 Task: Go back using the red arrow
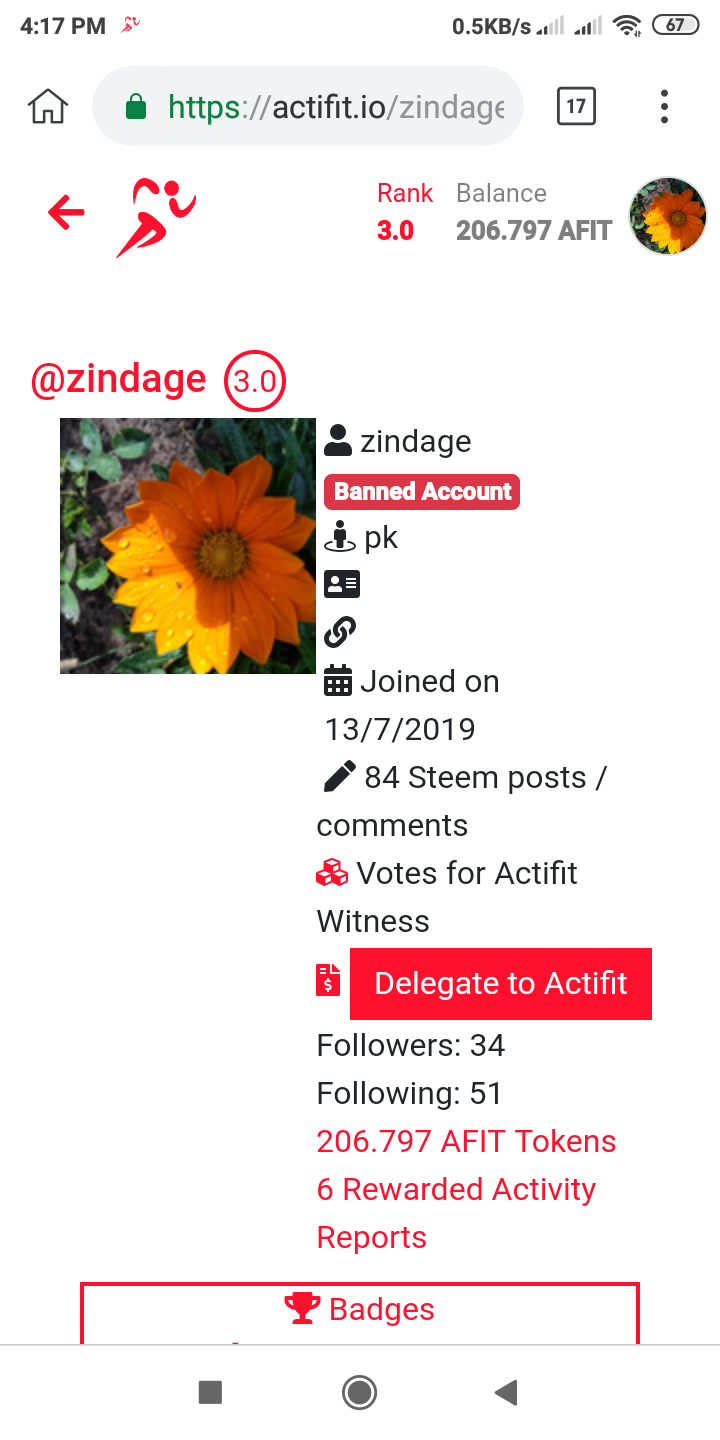pyautogui.click(x=67, y=212)
